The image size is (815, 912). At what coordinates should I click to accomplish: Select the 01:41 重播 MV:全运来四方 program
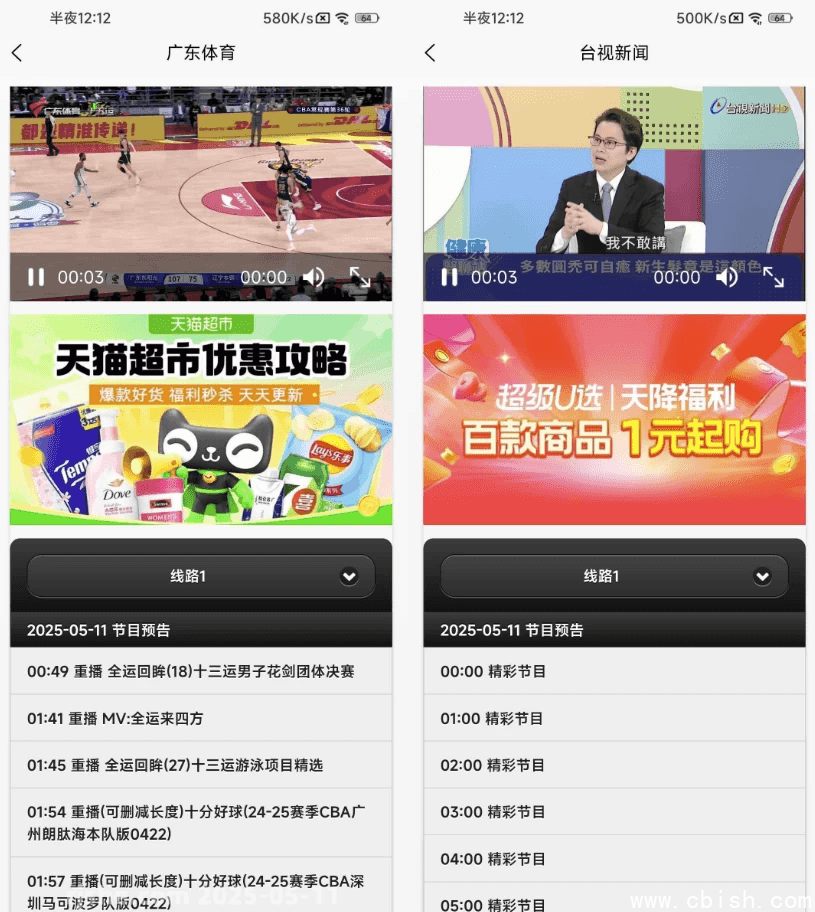(x=200, y=718)
